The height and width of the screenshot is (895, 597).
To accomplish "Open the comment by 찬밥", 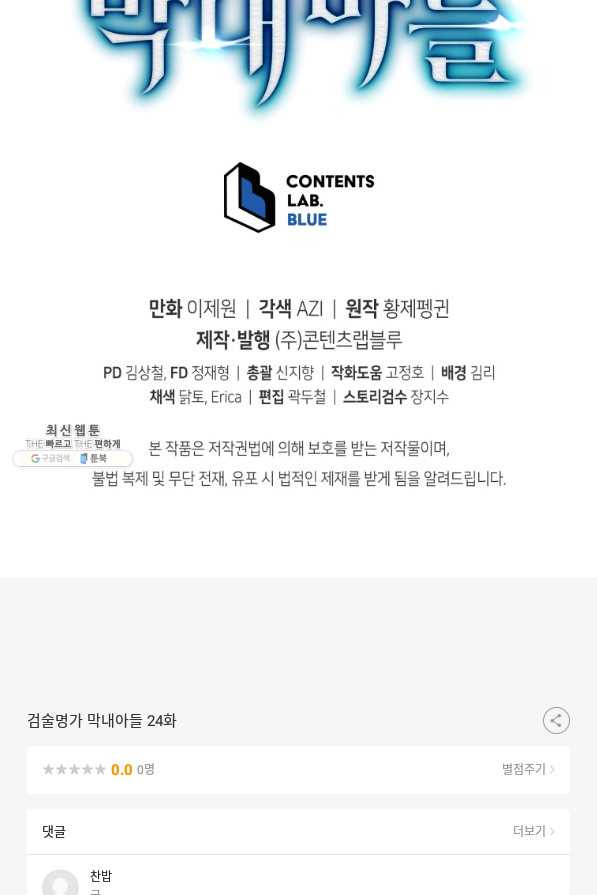I will pos(298,876).
